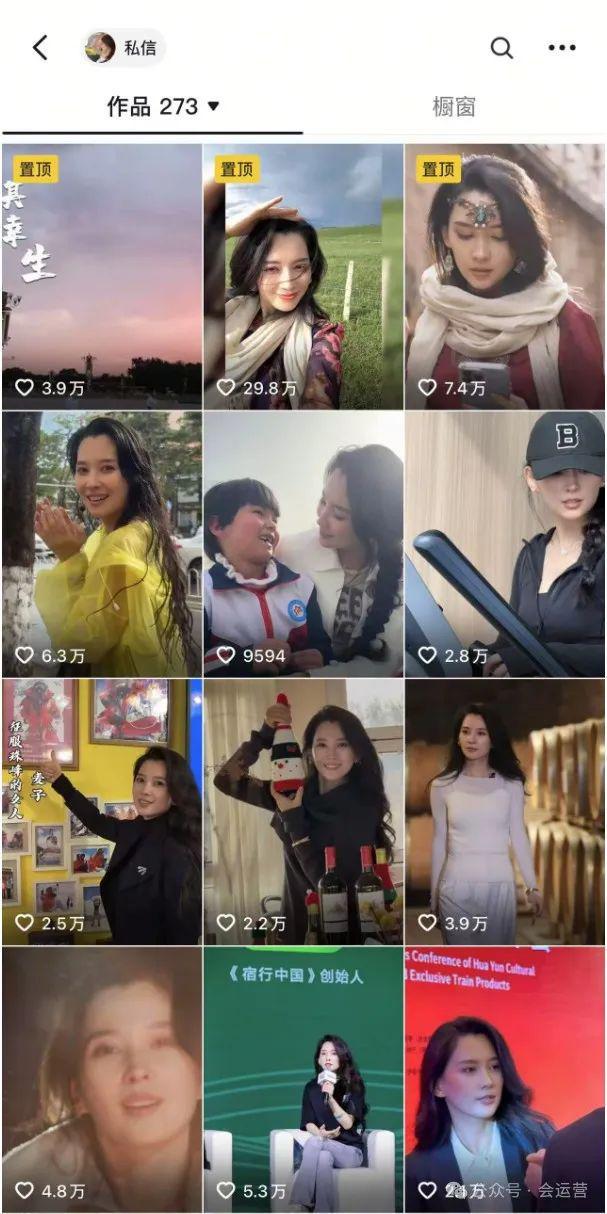Image resolution: width=607 pixels, height=1214 pixels.
Task: Open the wine cellar video with 3.9万 likes (white dress)
Action: [x=505, y=812]
